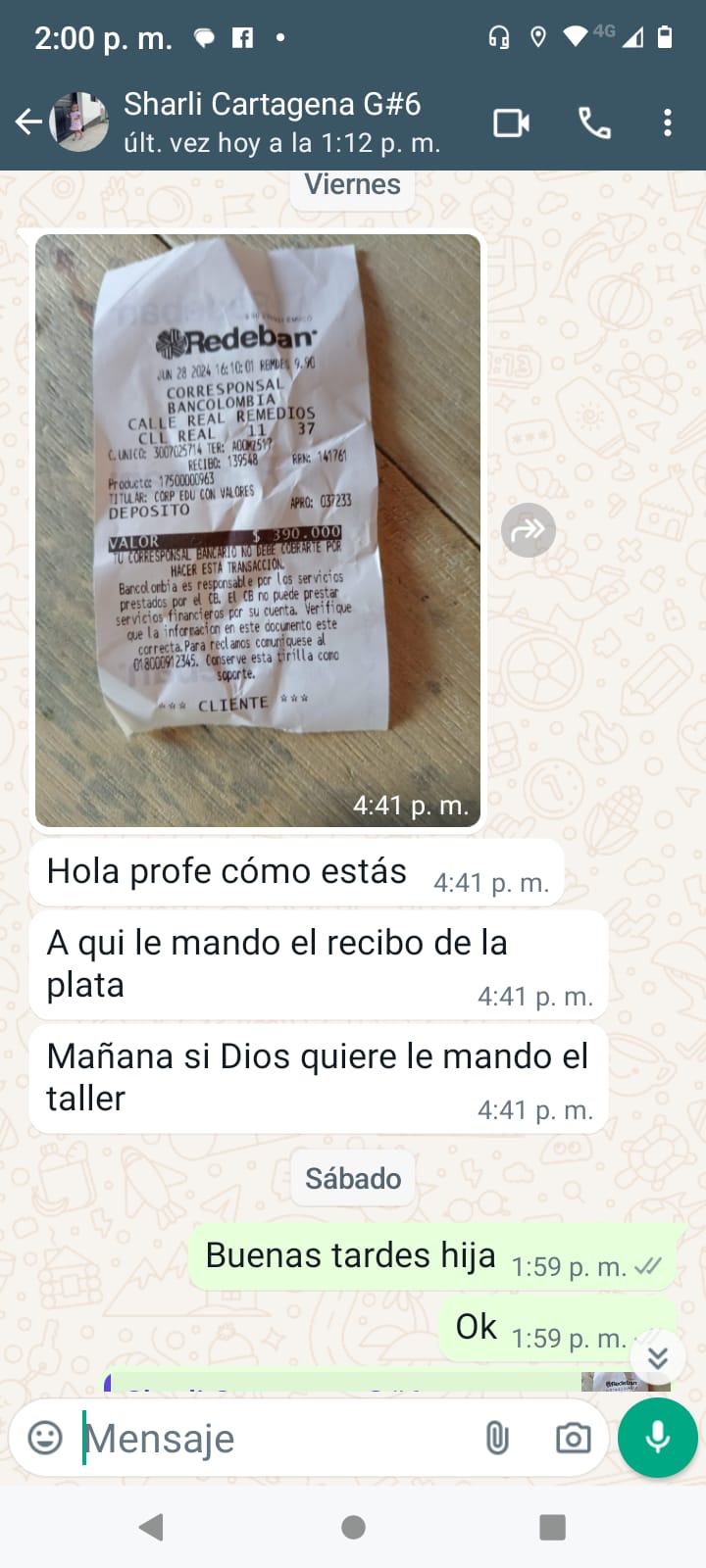Go back from the chat
The height and width of the screenshot is (1568, 706).
click(x=28, y=122)
